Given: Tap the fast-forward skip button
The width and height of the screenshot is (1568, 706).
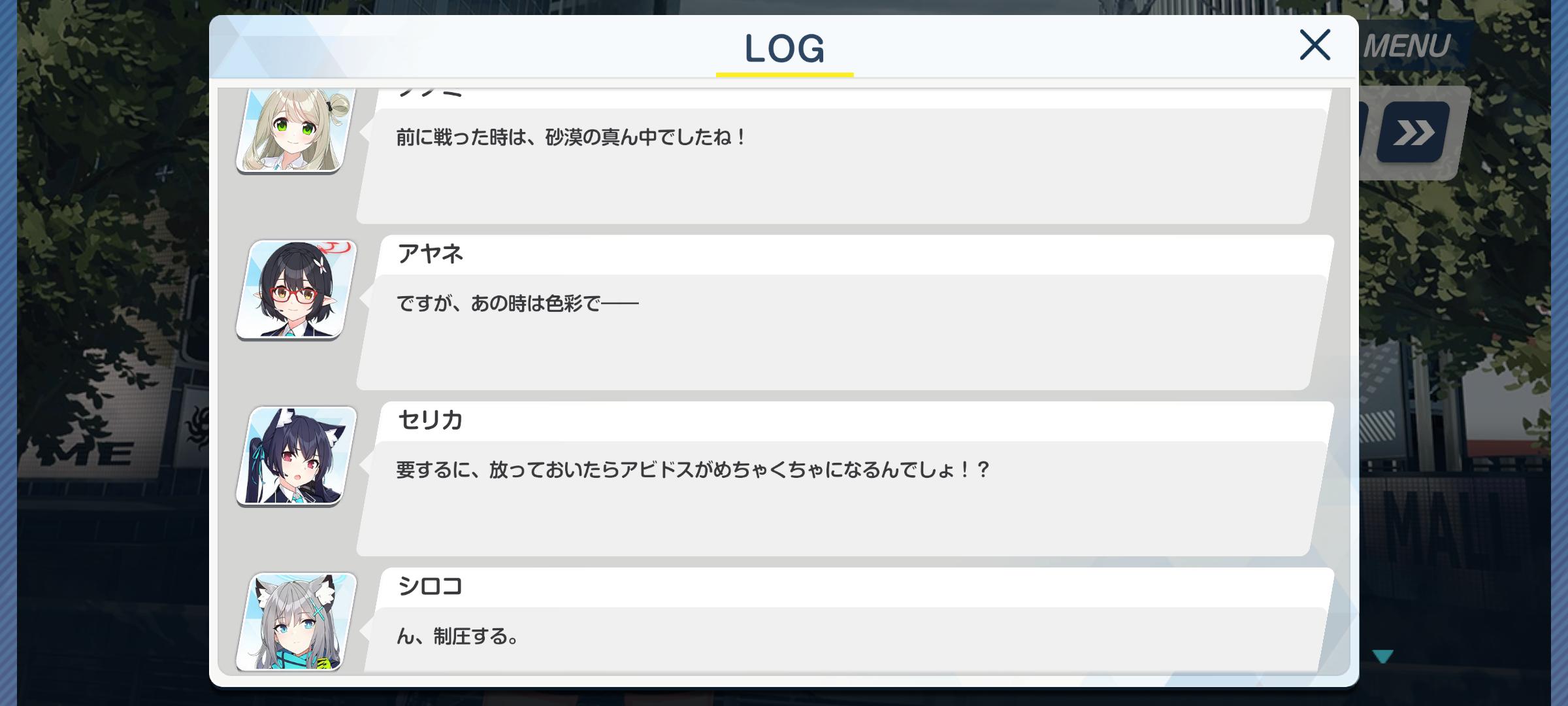Looking at the screenshot, I should tap(1413, 133).
